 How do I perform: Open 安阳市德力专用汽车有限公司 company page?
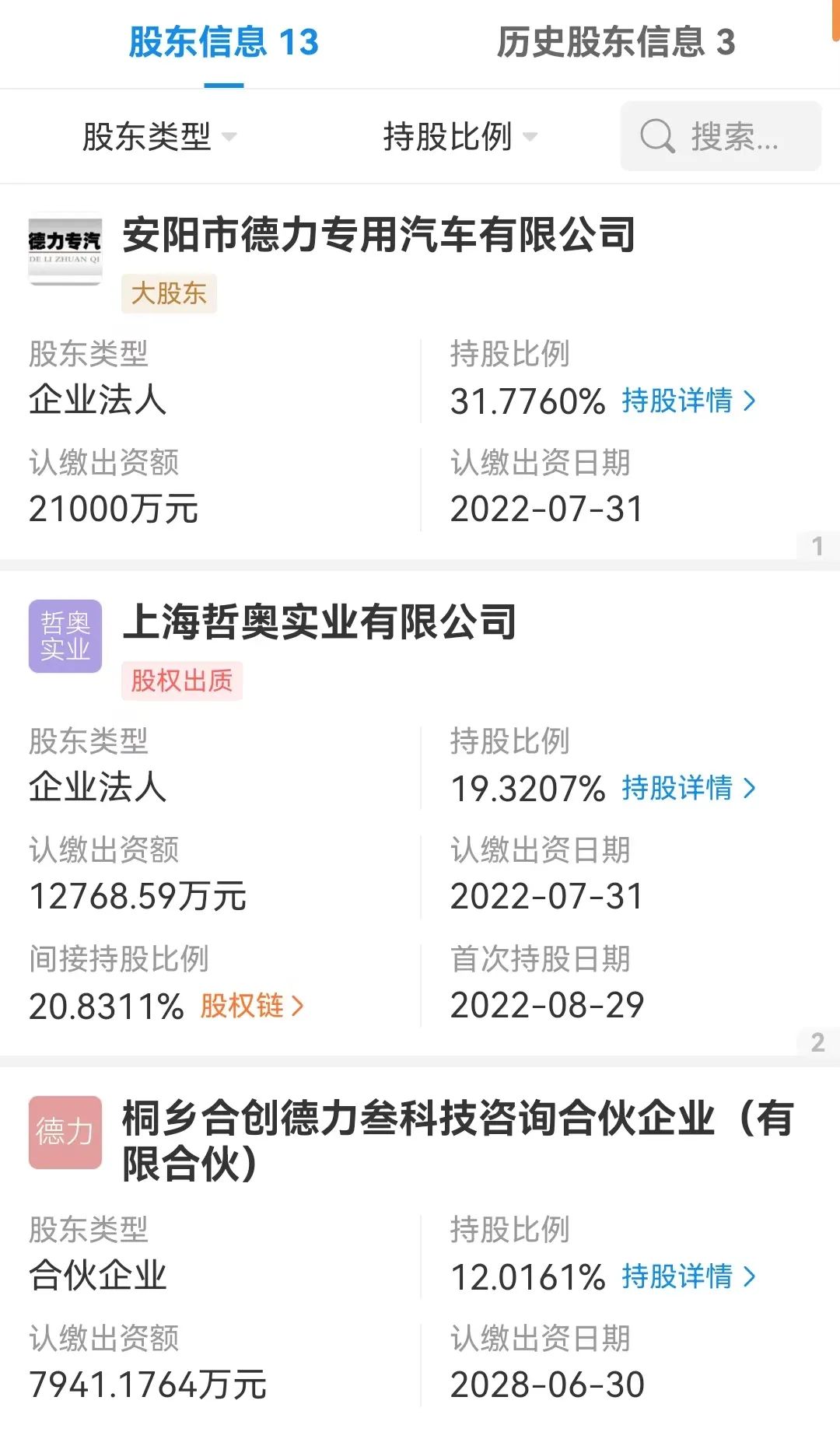(379, 235)
